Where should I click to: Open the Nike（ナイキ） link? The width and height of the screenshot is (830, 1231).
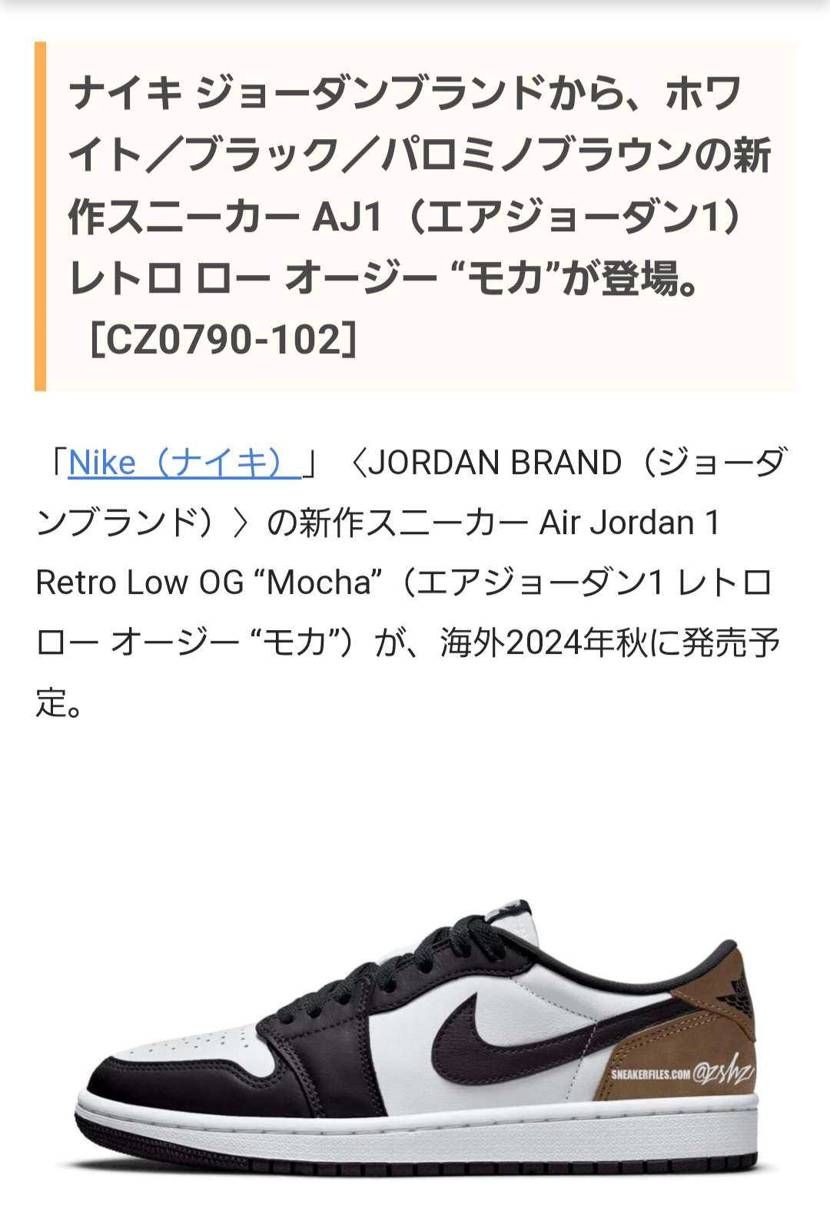[184, 463]
